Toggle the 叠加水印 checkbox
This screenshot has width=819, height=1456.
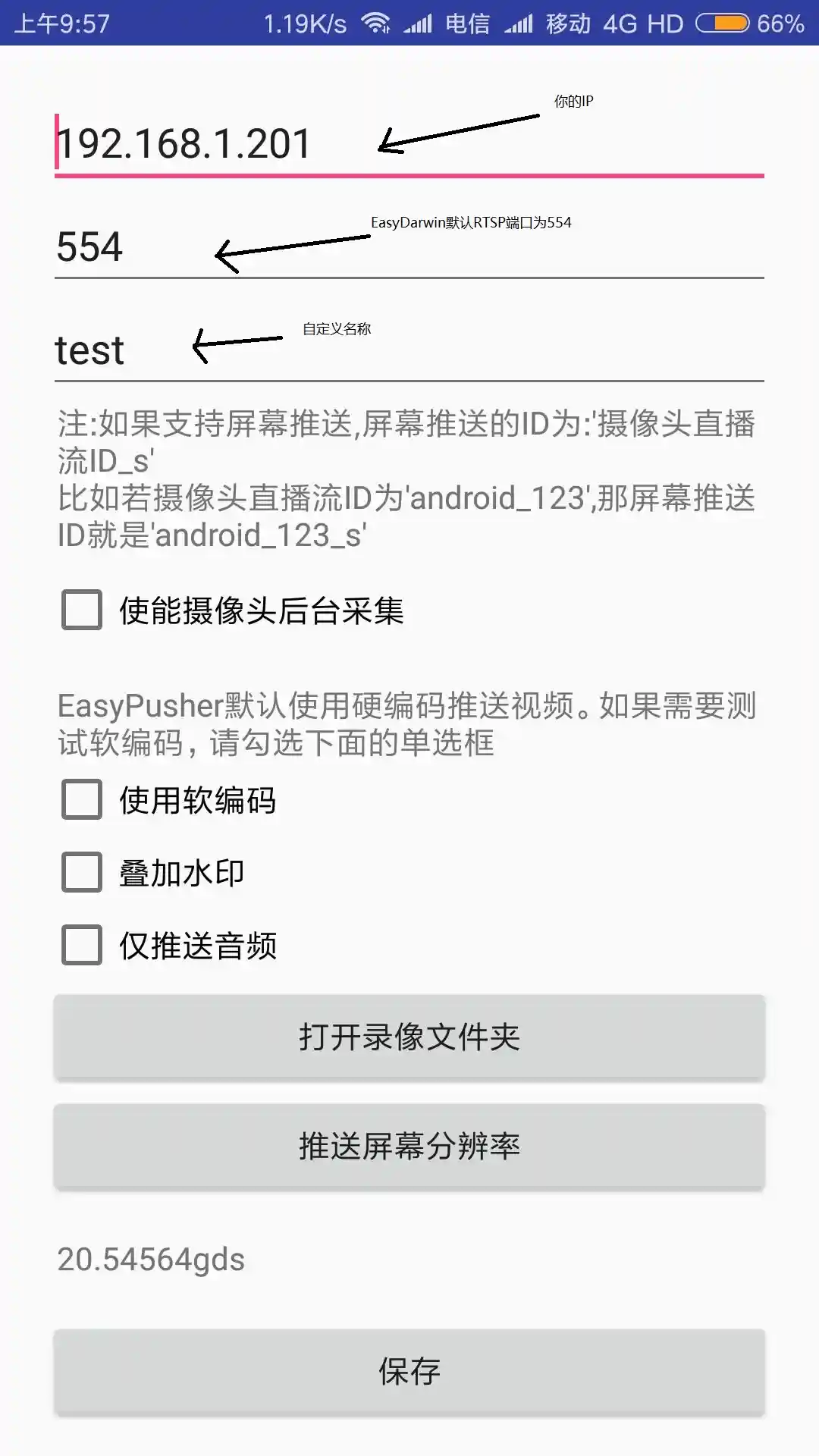82,873
